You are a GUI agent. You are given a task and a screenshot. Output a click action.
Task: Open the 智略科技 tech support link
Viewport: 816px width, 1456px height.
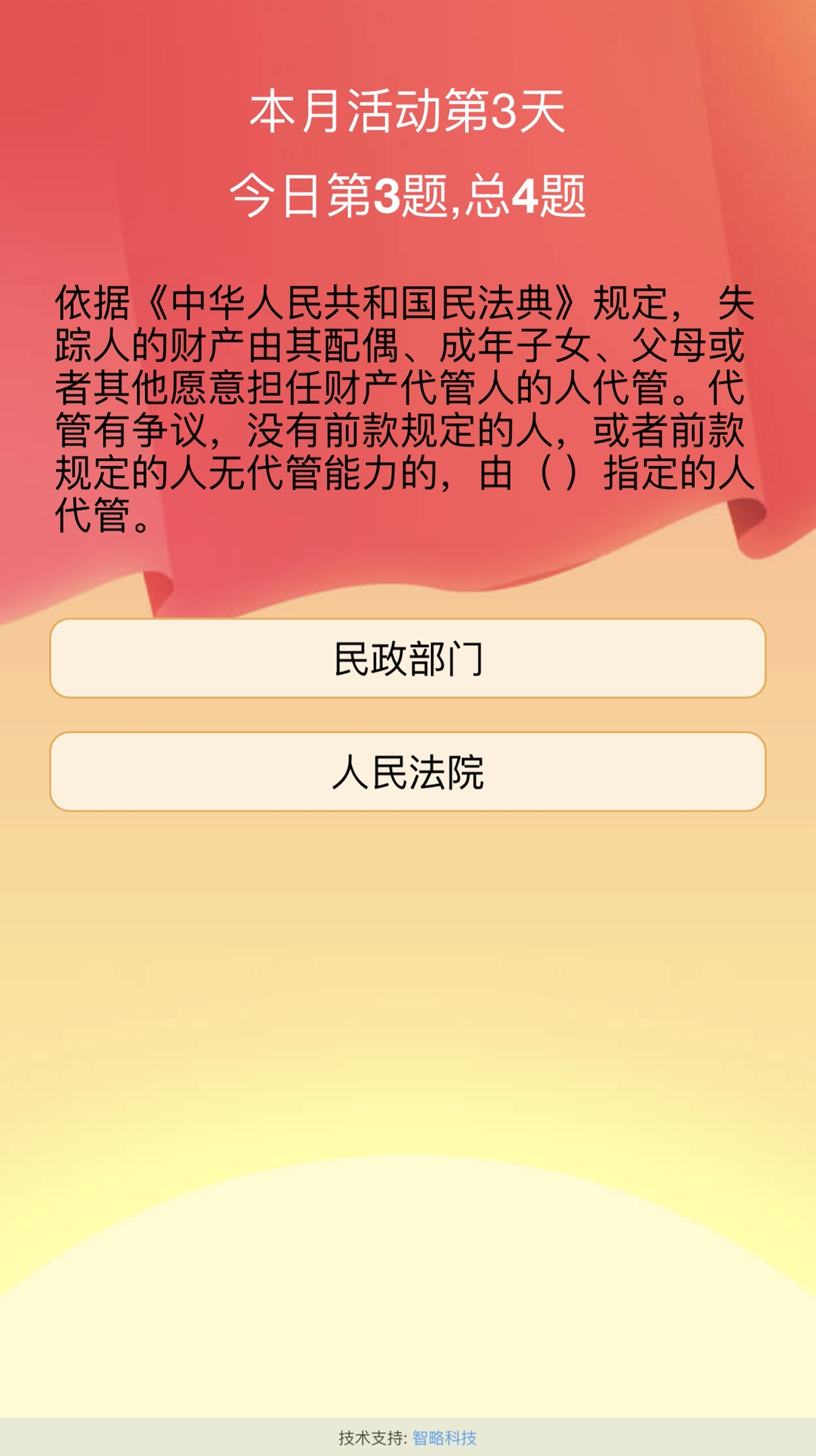(444, 1438)
